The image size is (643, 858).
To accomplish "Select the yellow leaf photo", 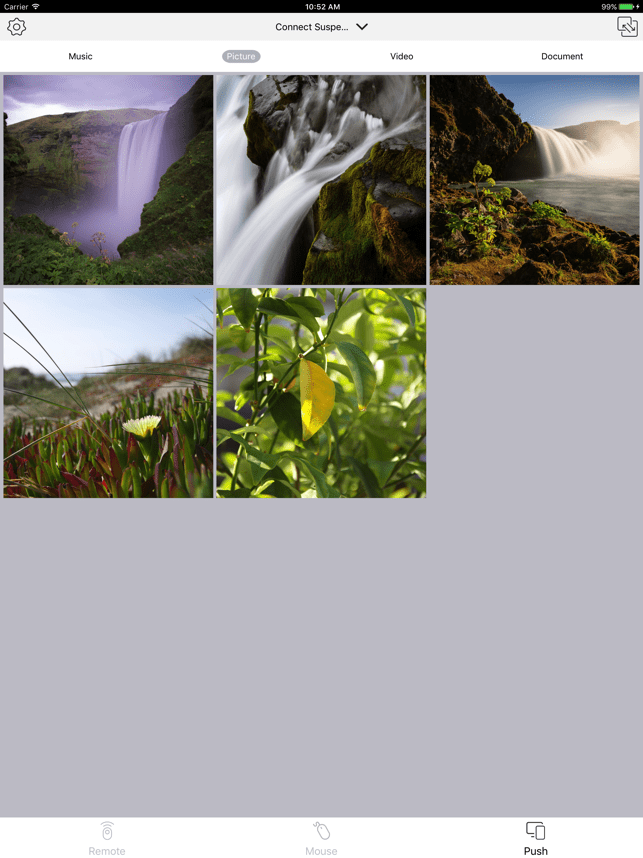I will [x=321, y=393].
